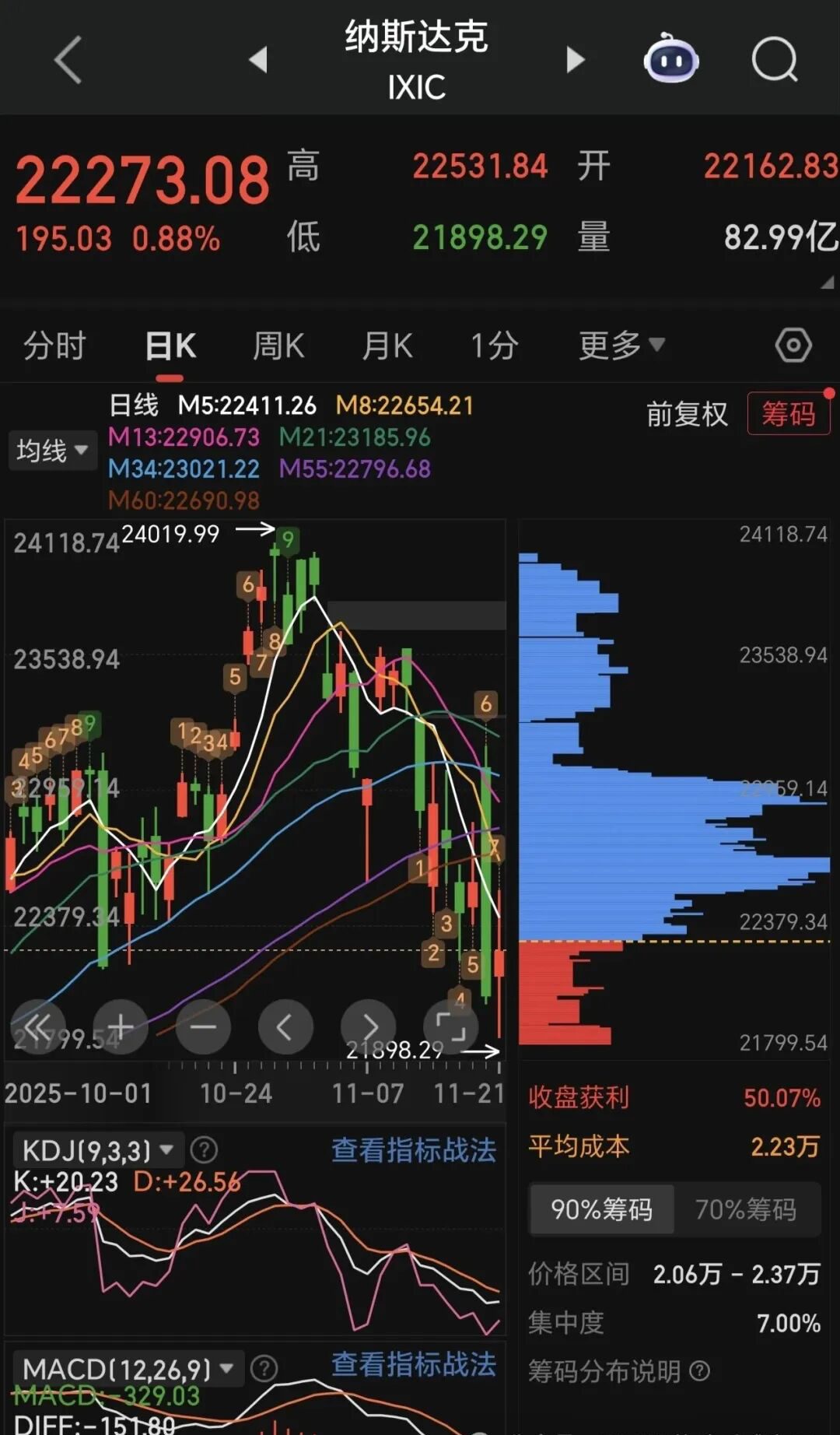Switch to the next index
840x1435 pixels.
pyautogui.click(x=576, y=59)
